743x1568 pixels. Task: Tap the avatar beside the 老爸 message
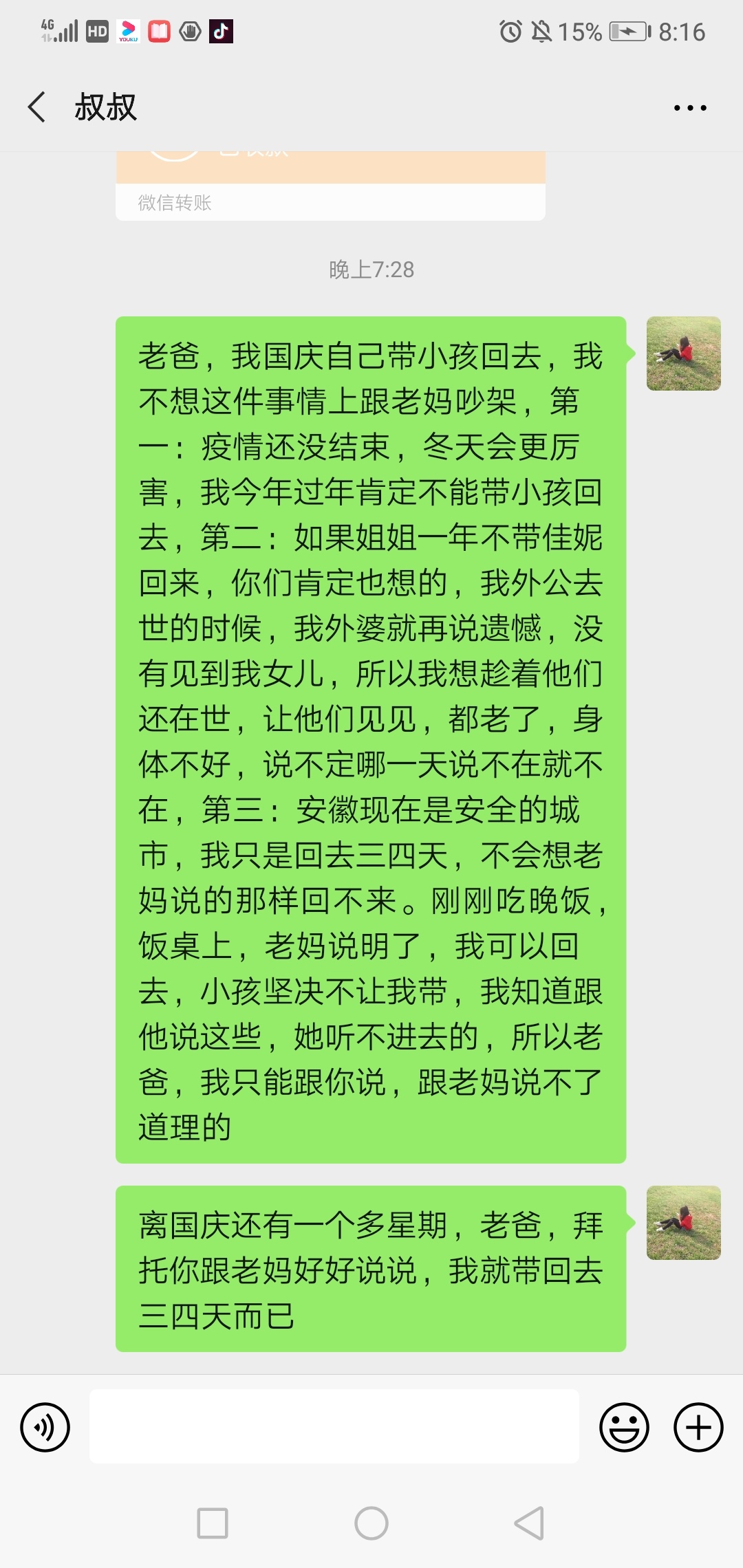[x=683, y=353]
